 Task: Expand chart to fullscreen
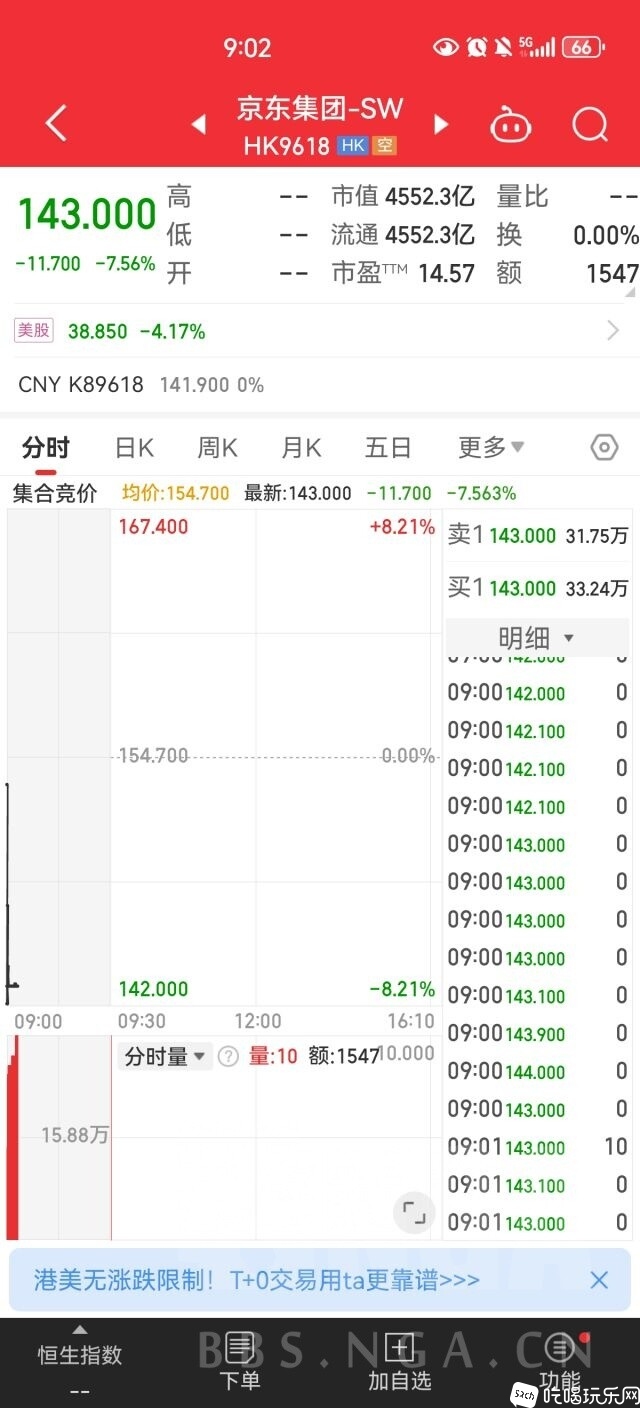point(414,1213)
